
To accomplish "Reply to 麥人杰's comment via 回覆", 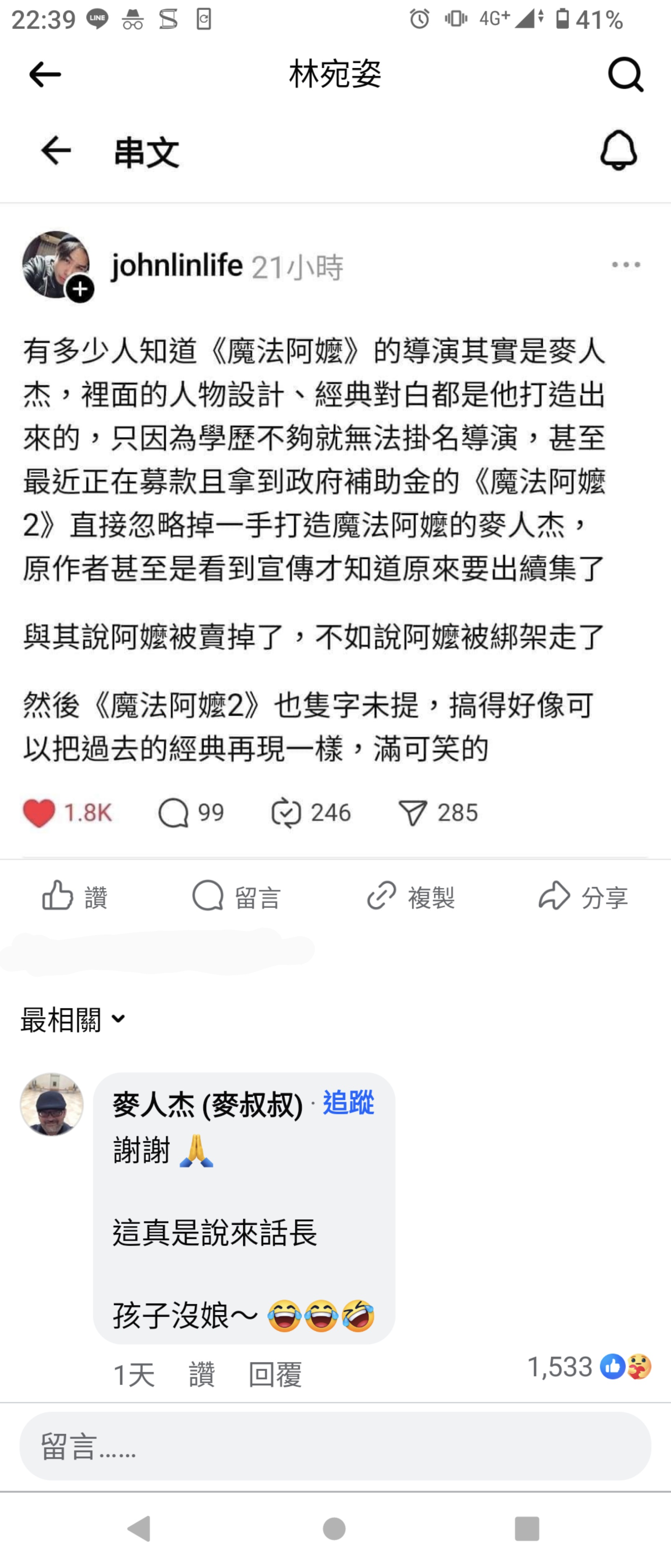I will coord(275,1374).
